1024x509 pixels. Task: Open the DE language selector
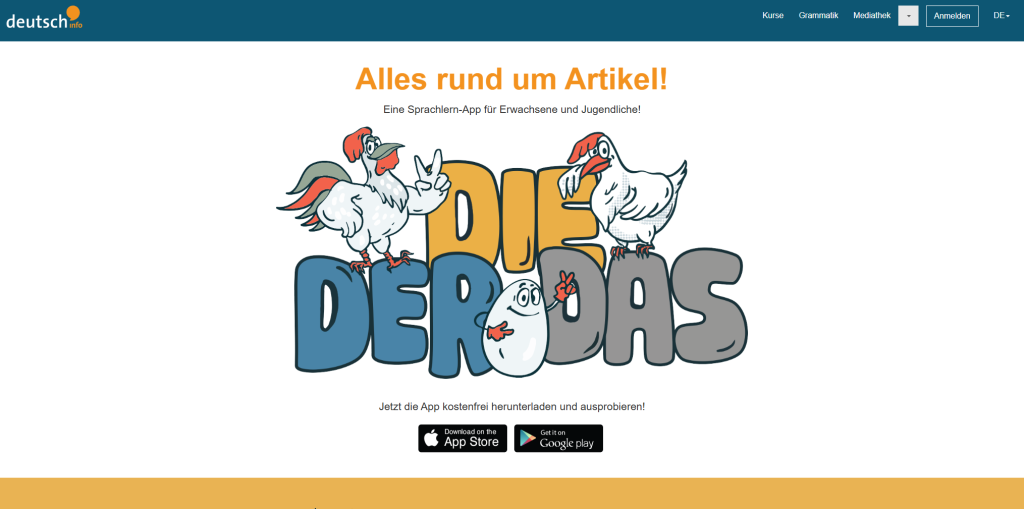[x=1001, y=16]
